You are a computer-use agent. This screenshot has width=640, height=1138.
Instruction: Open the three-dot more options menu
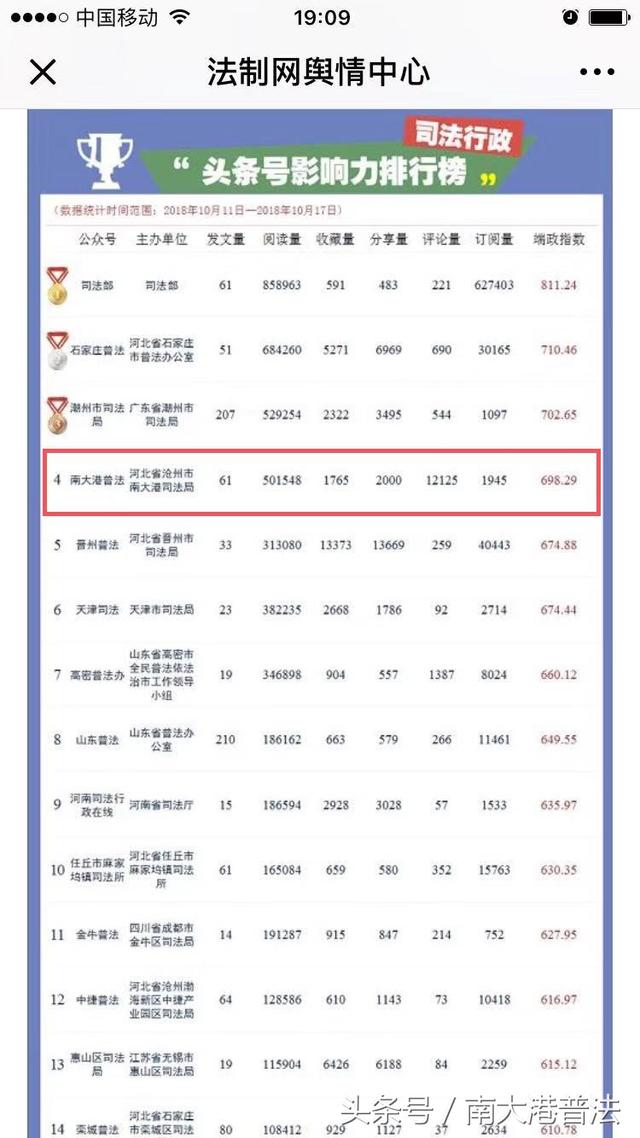596,72
